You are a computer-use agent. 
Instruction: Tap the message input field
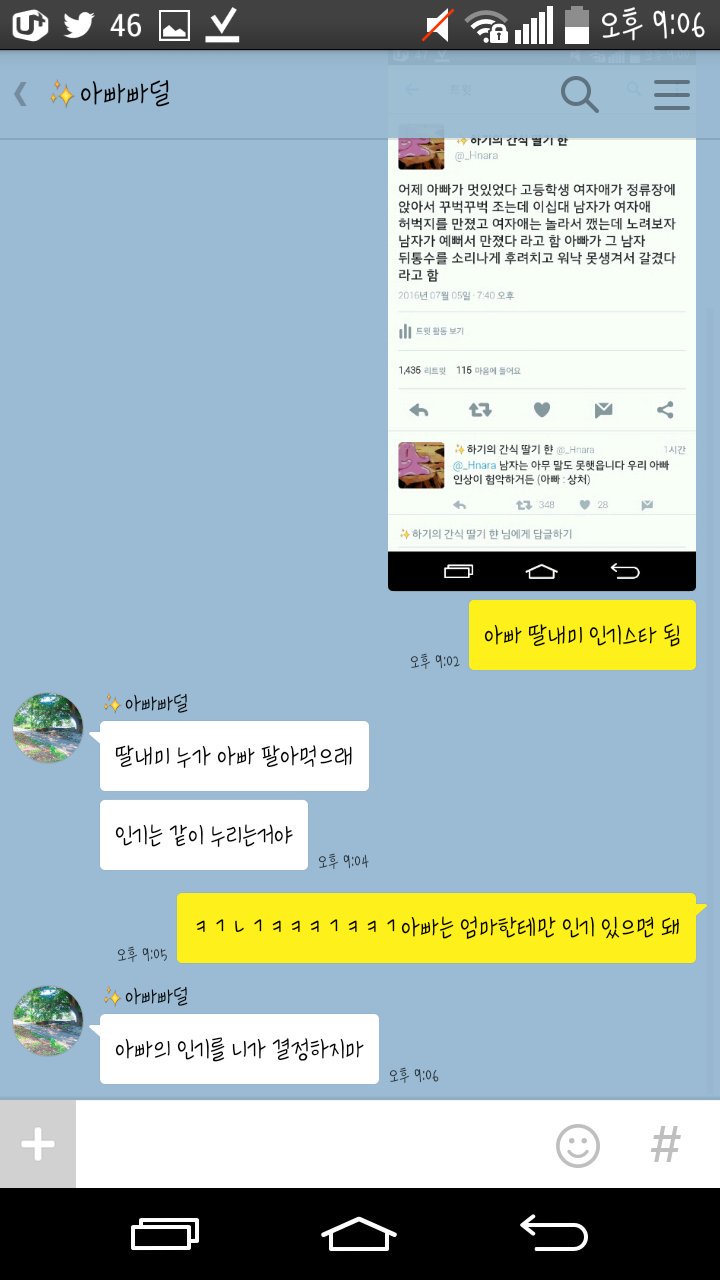tap(310, 1144)
